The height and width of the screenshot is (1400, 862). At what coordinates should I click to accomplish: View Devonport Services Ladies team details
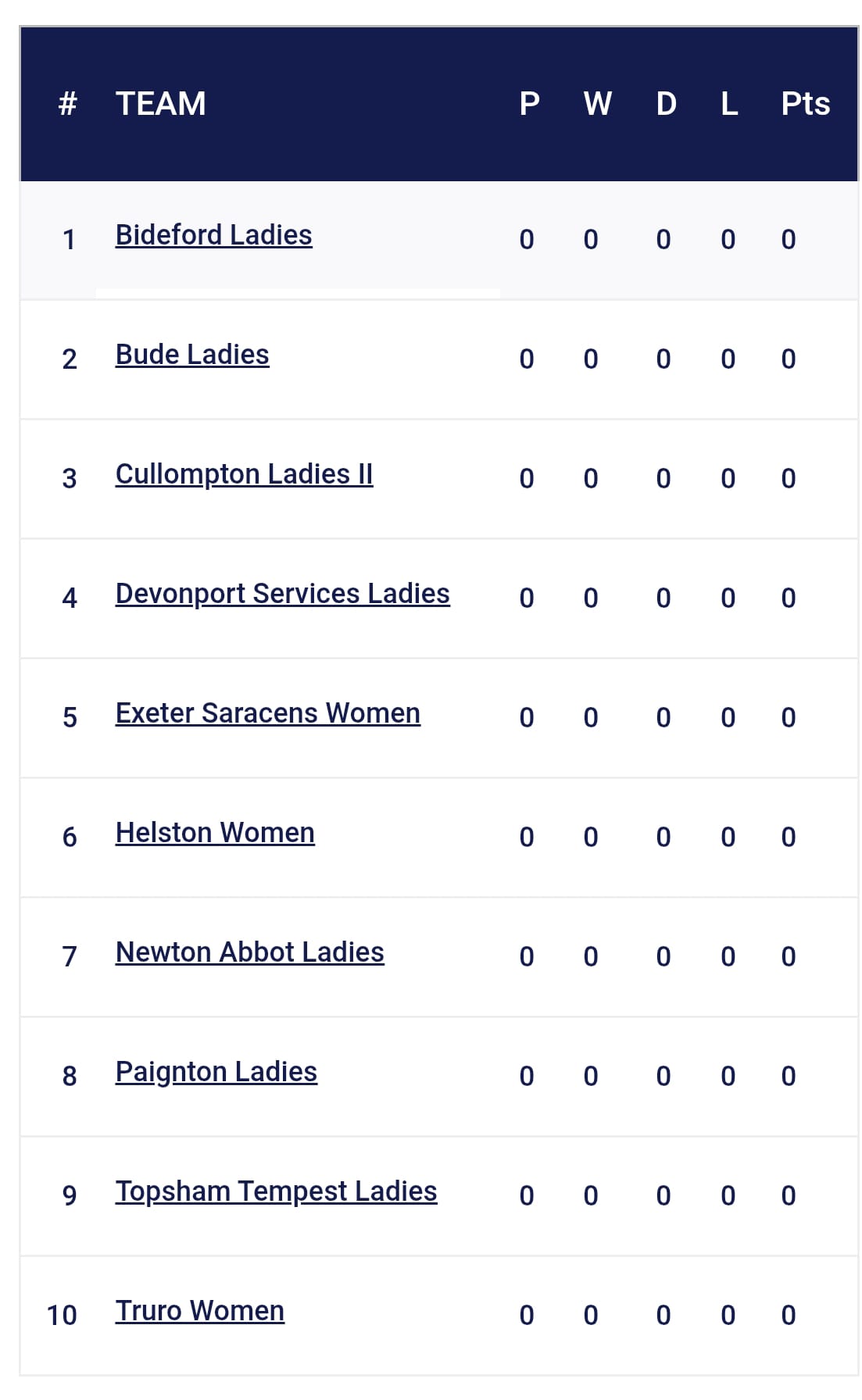pyautogui.click(x=282, y=594)
